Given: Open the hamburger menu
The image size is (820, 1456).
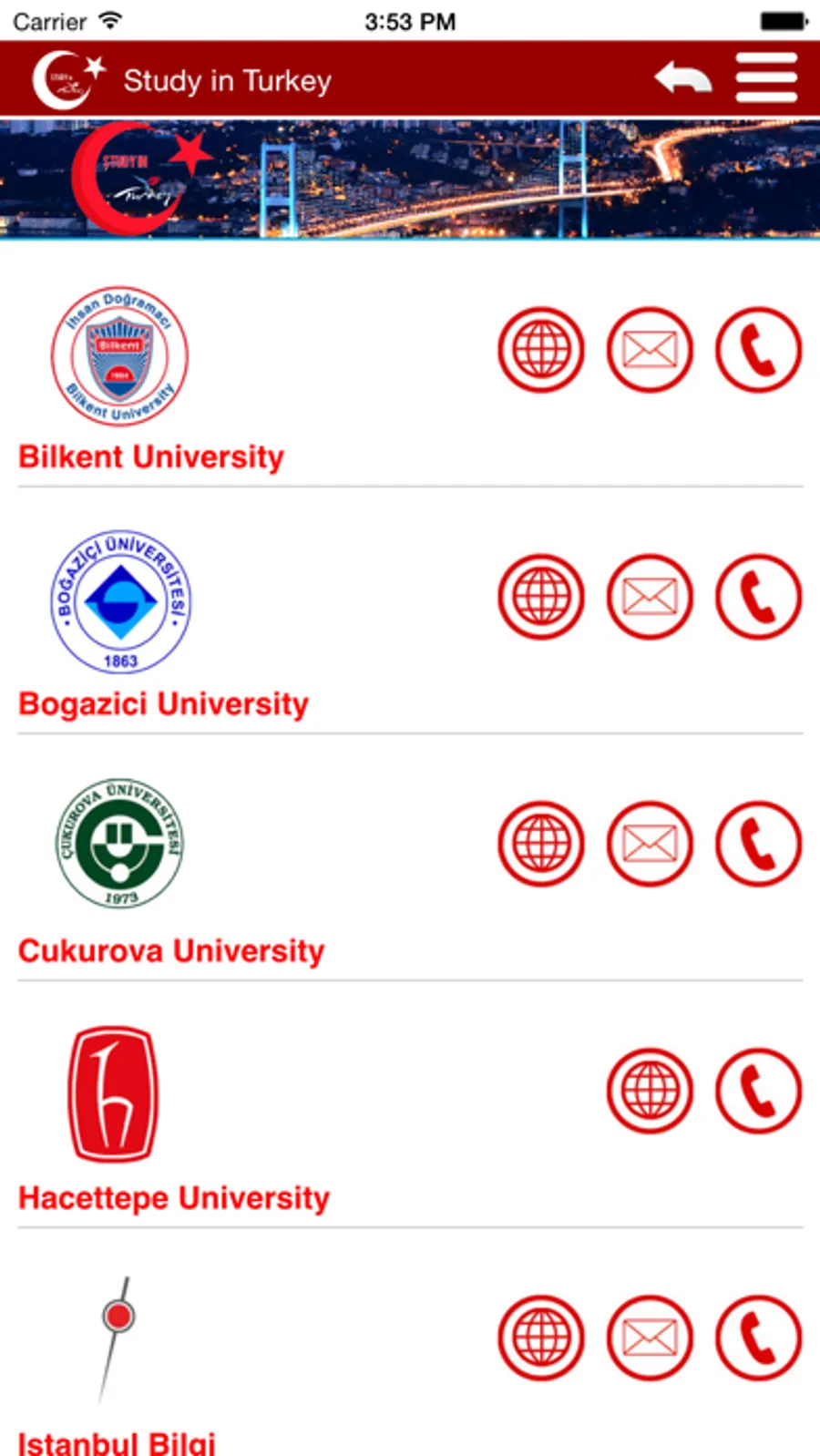Looking at the screenshot, I should point(766,78).
